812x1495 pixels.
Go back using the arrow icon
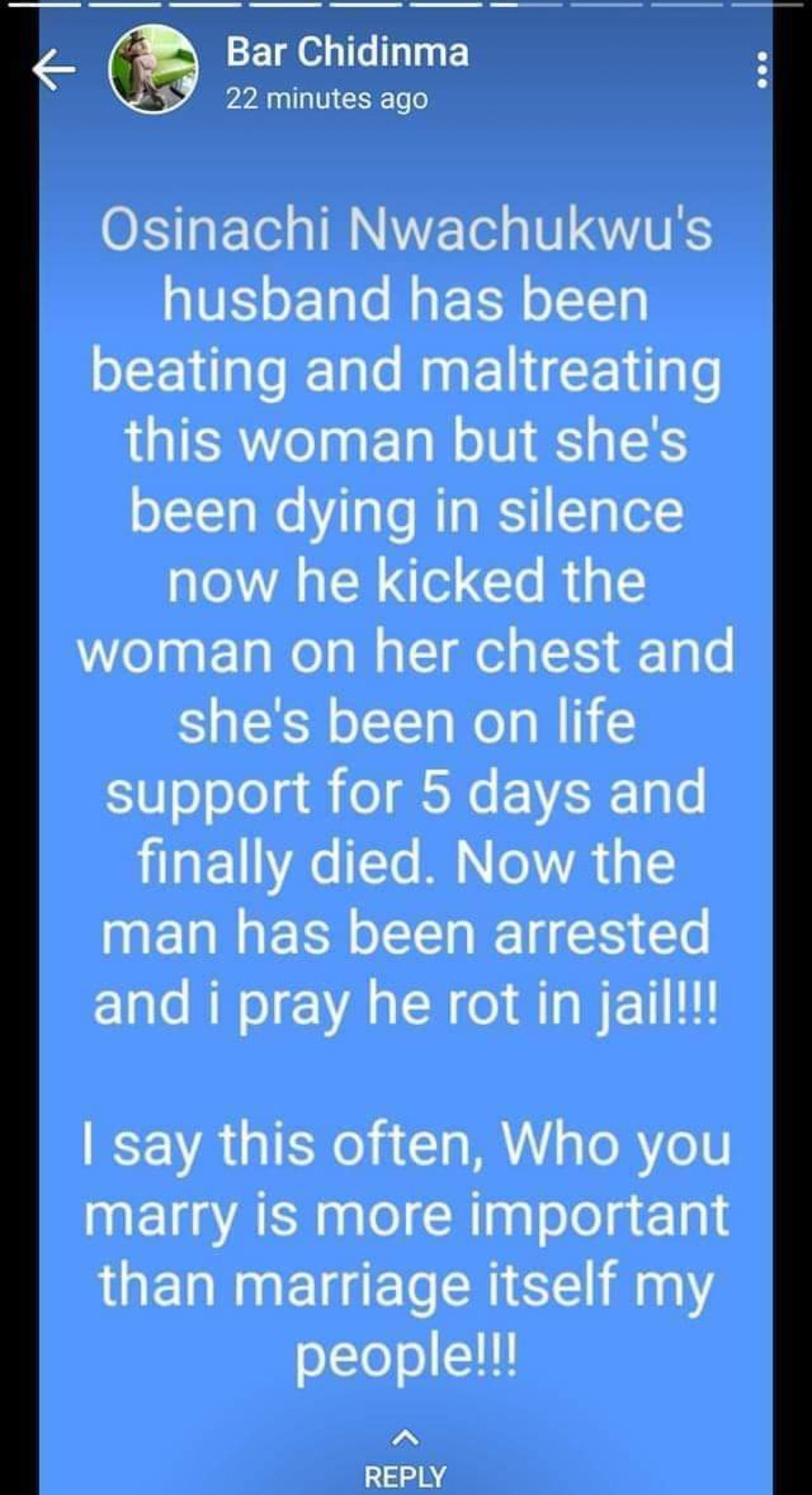(54, 70)
